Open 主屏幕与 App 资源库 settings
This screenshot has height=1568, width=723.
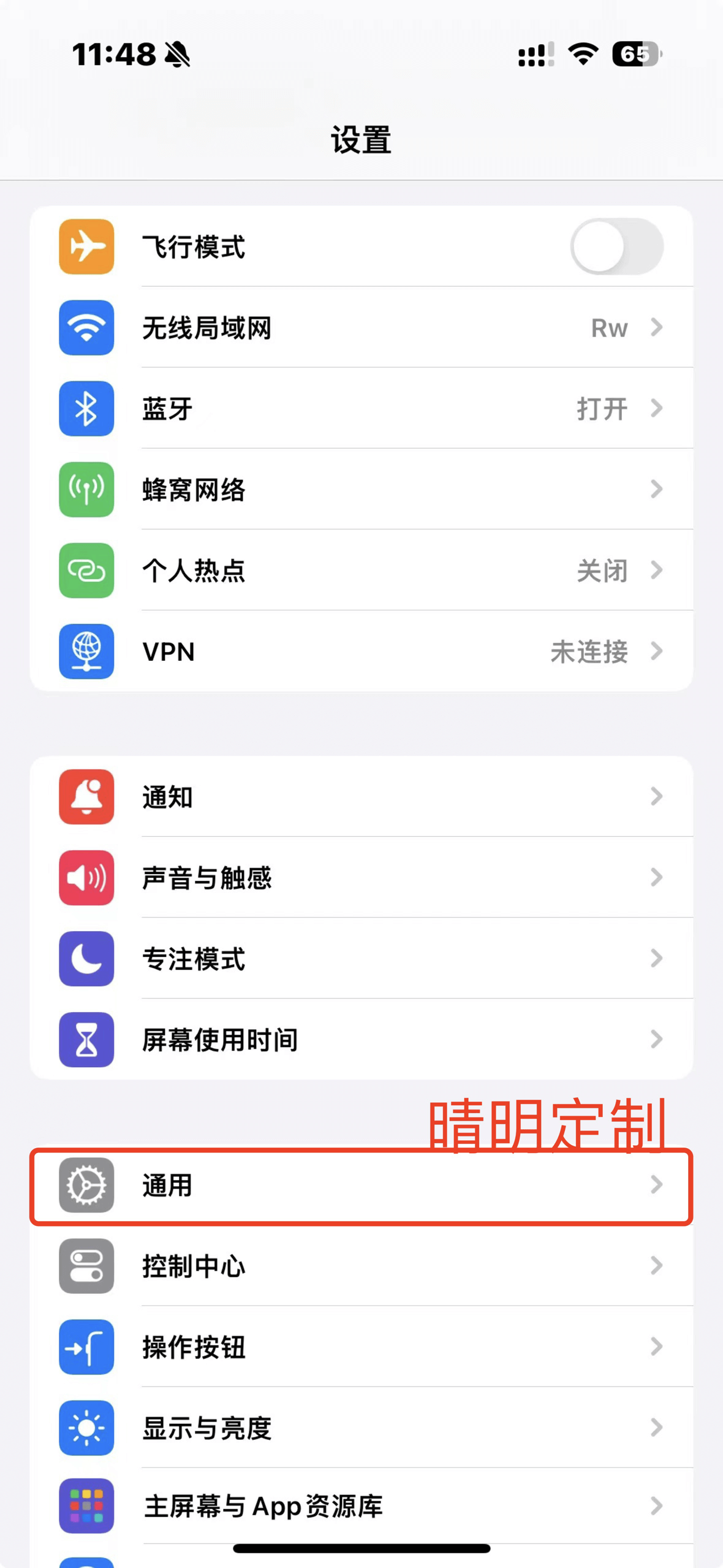pos(362,1506)
